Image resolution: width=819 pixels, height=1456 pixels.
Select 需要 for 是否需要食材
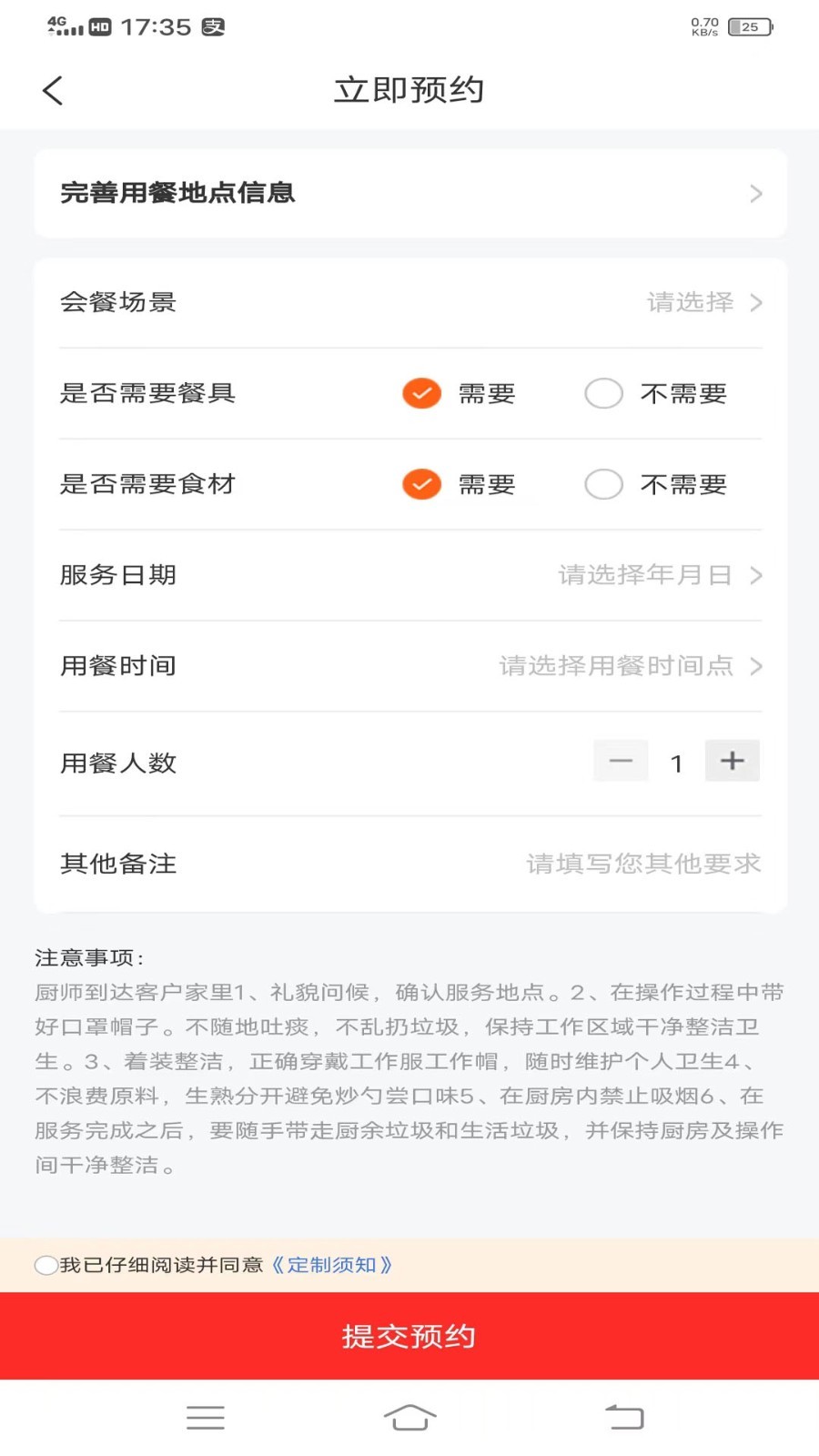pyautogui.click(x=422, y=484)
